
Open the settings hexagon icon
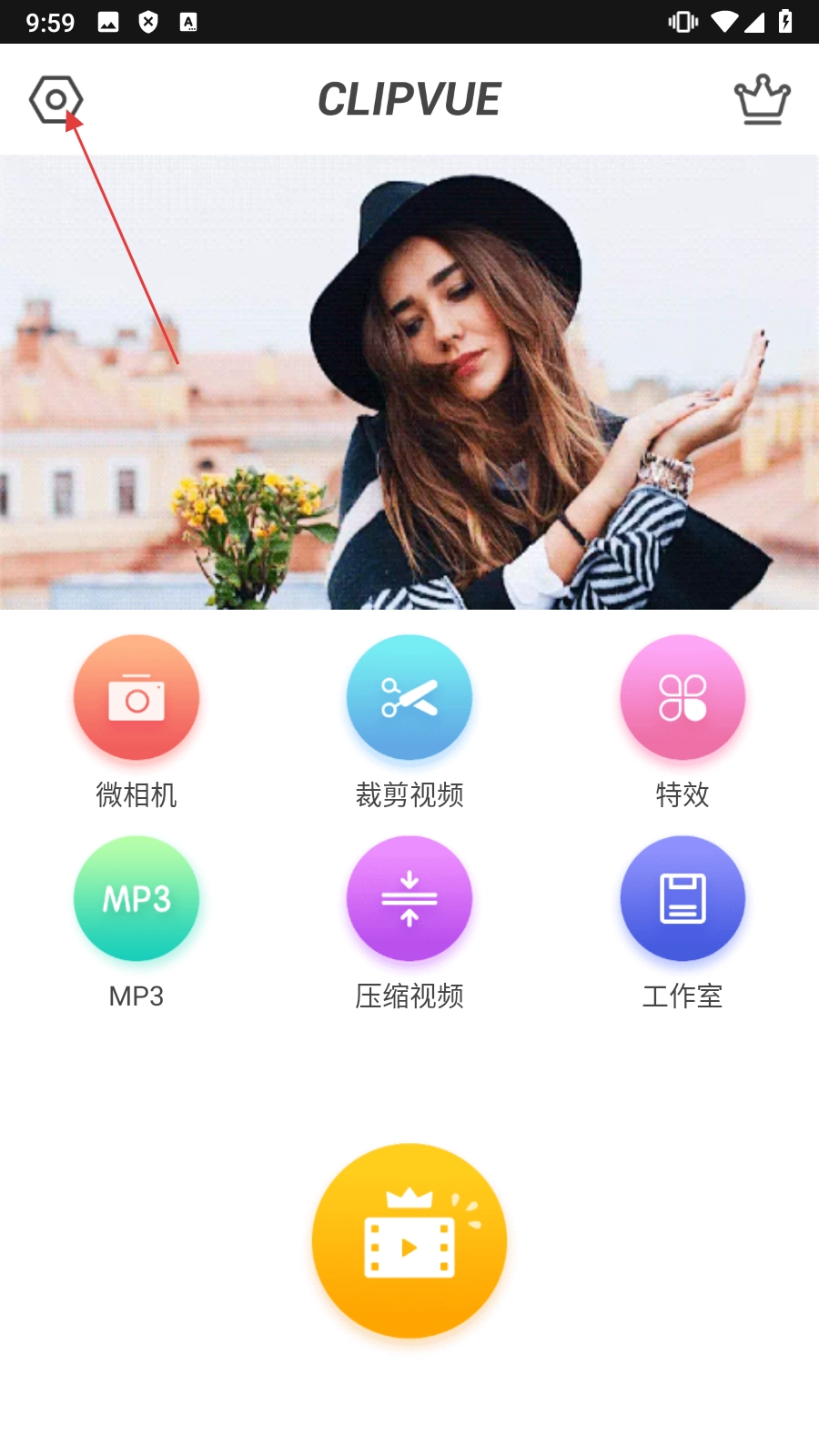56,99
